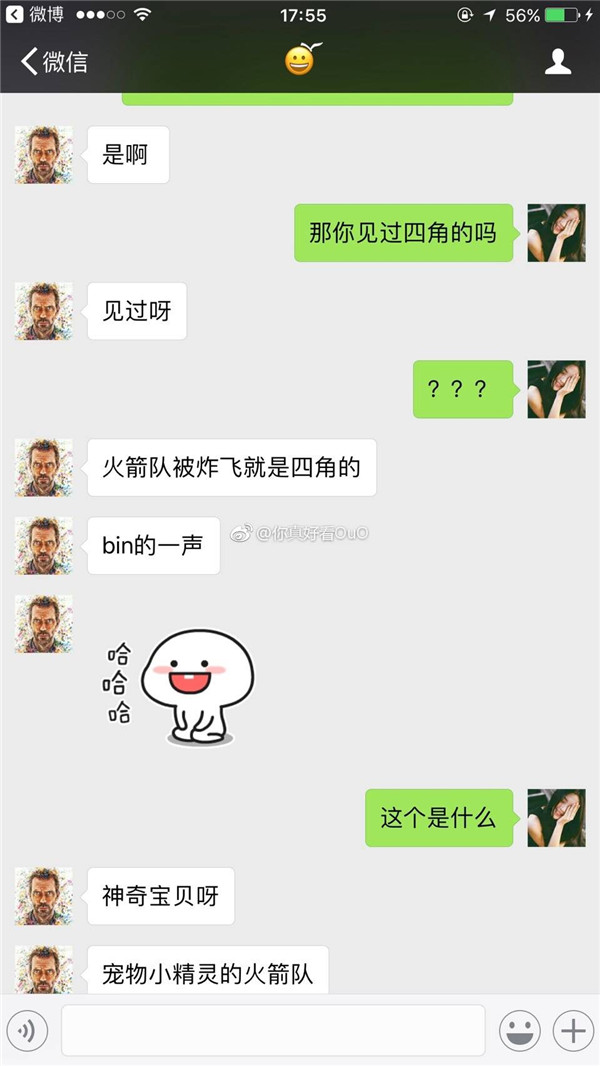The height and width of the screenshot is (1066, 600).
Task: View the avatar beside the 是啊 message
Action: (44, 155)
